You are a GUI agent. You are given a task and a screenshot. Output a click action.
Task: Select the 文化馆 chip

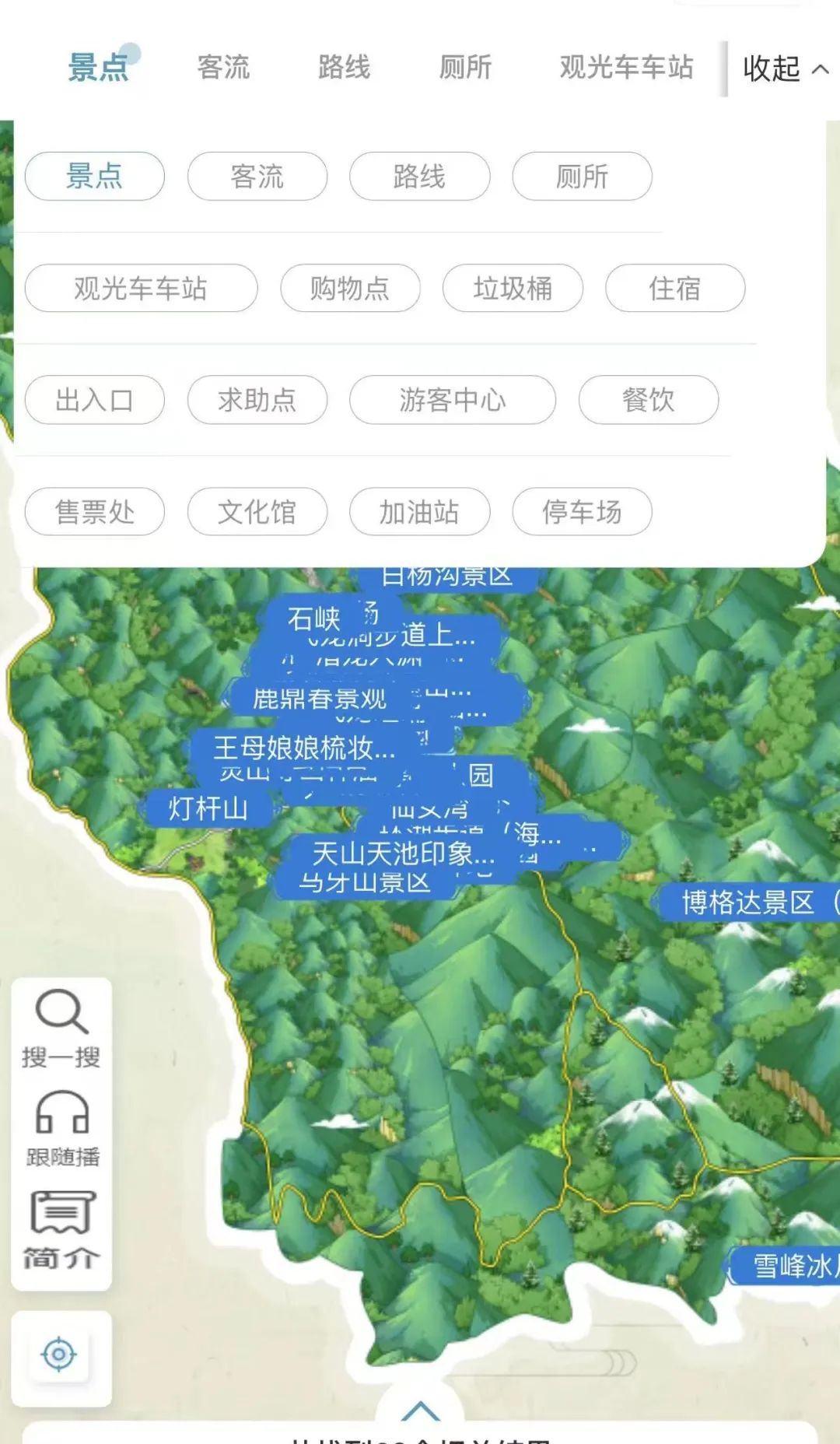click(257, 512)
